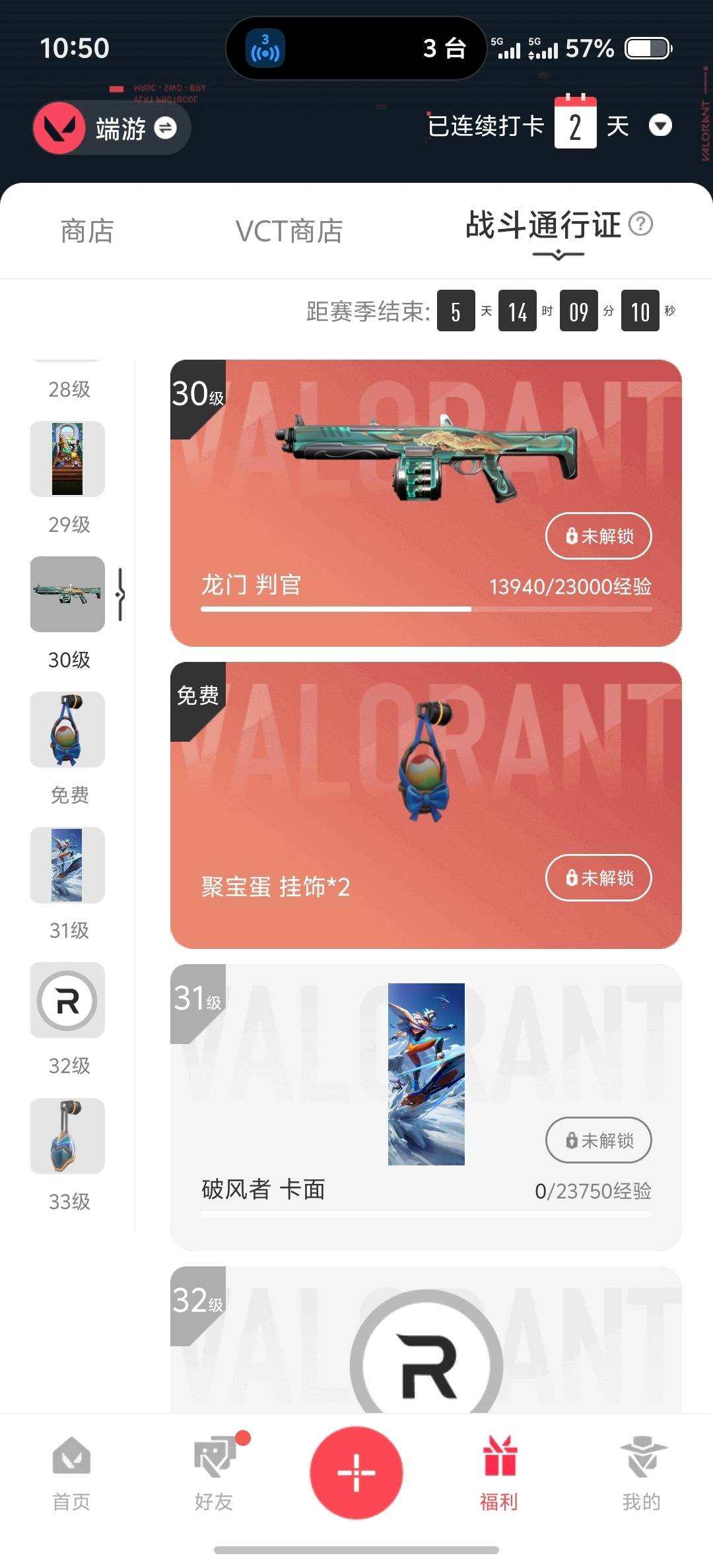
Task: Open the 战斗通行证 section
Action: pos(541,226)
